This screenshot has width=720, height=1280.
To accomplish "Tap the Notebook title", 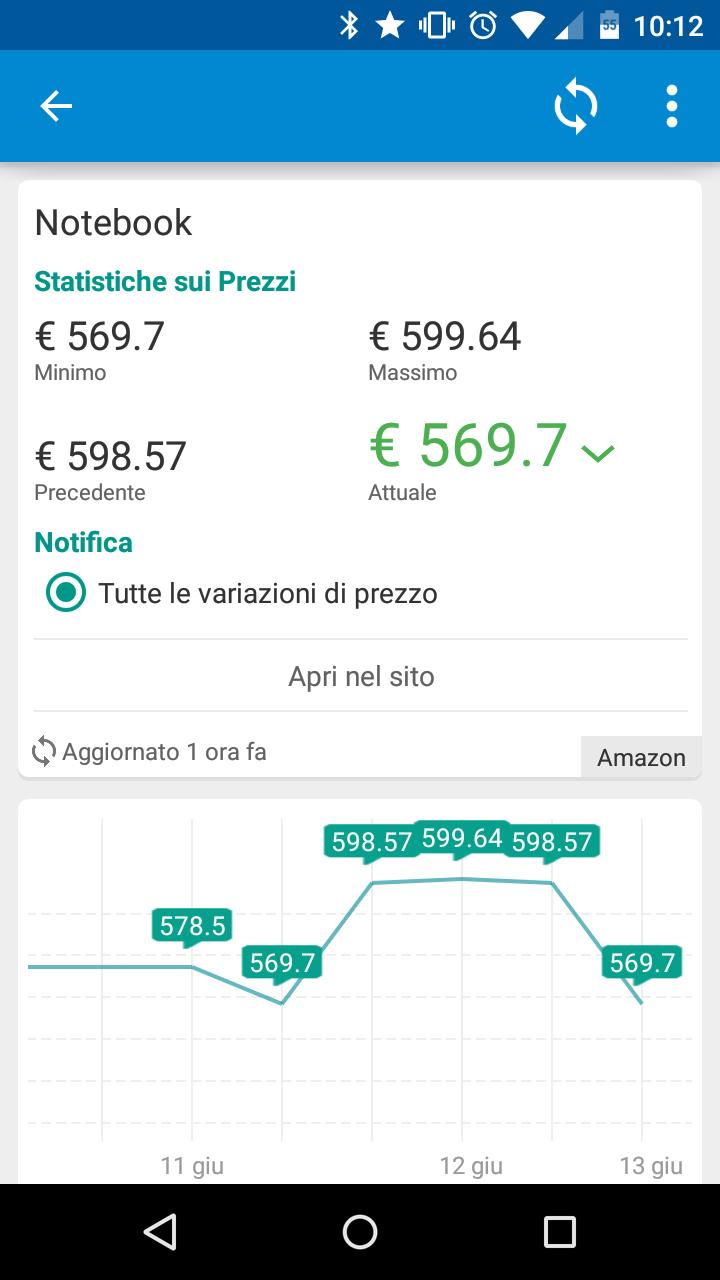I will point(113,222).
